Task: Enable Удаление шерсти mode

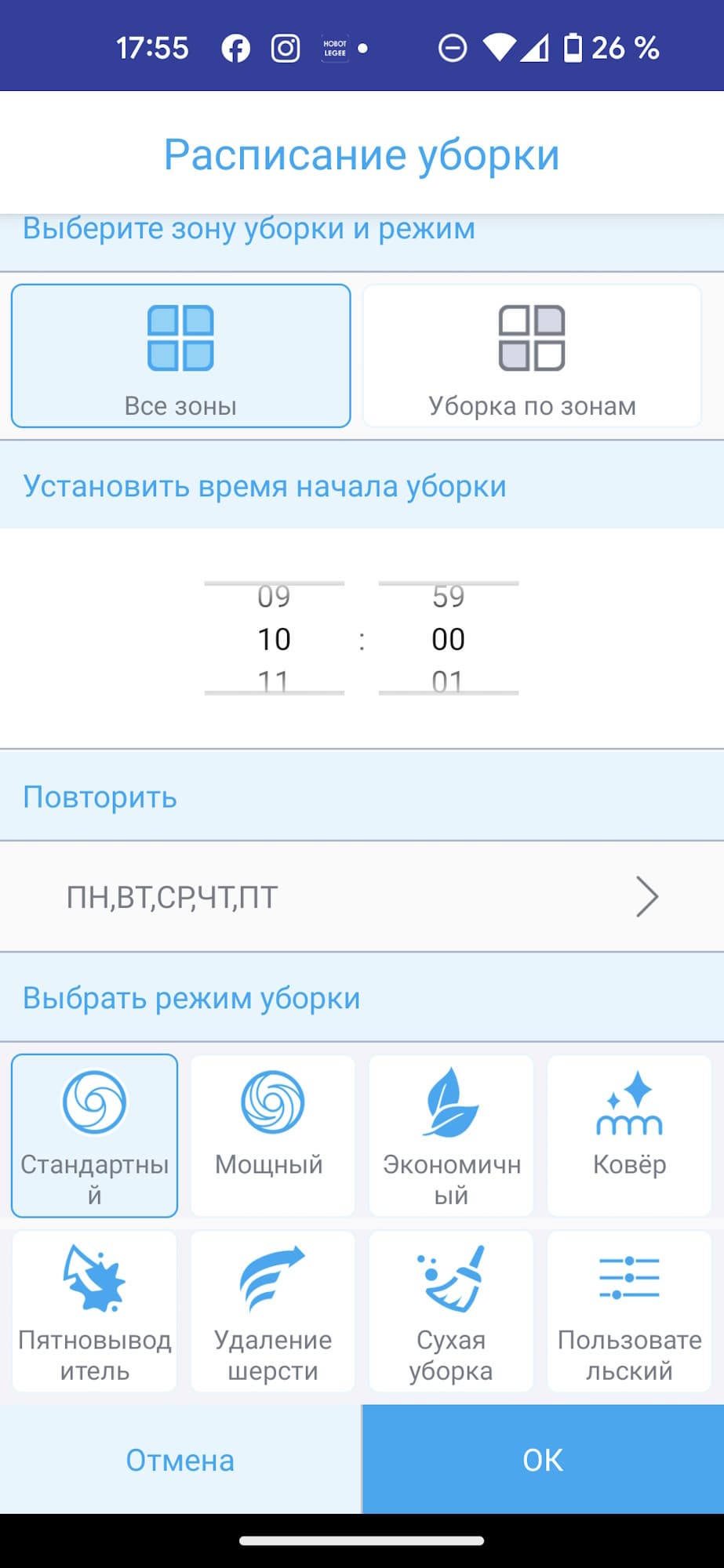Action: tap(272, 1311)
